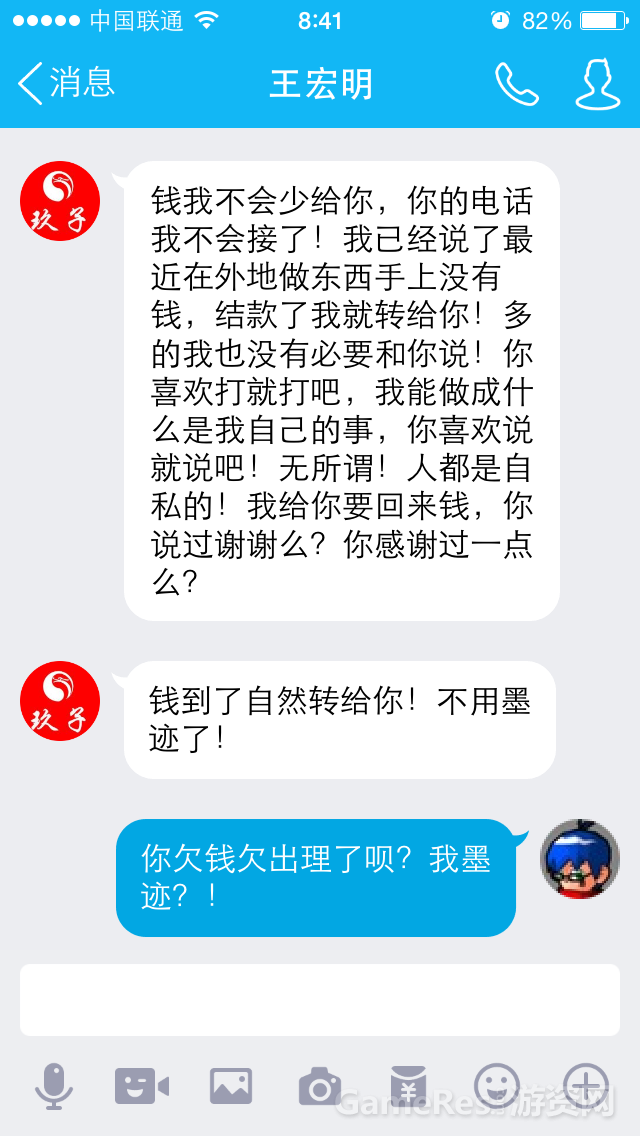Screen dimensions: 640x1136
Task: Open 王宏明's profile details icon
Action: (x=597, y=84)
